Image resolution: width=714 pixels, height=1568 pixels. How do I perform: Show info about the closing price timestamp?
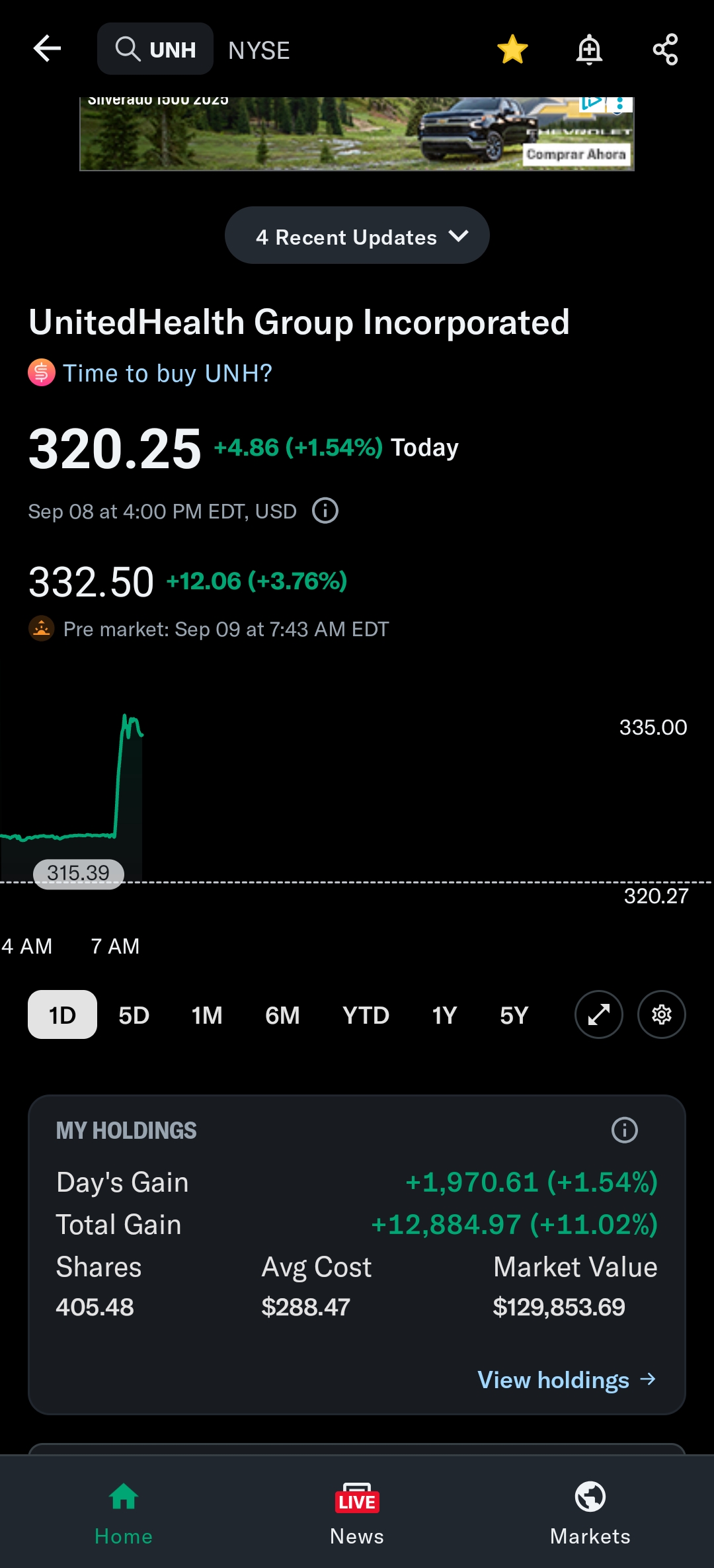[325, 511]
